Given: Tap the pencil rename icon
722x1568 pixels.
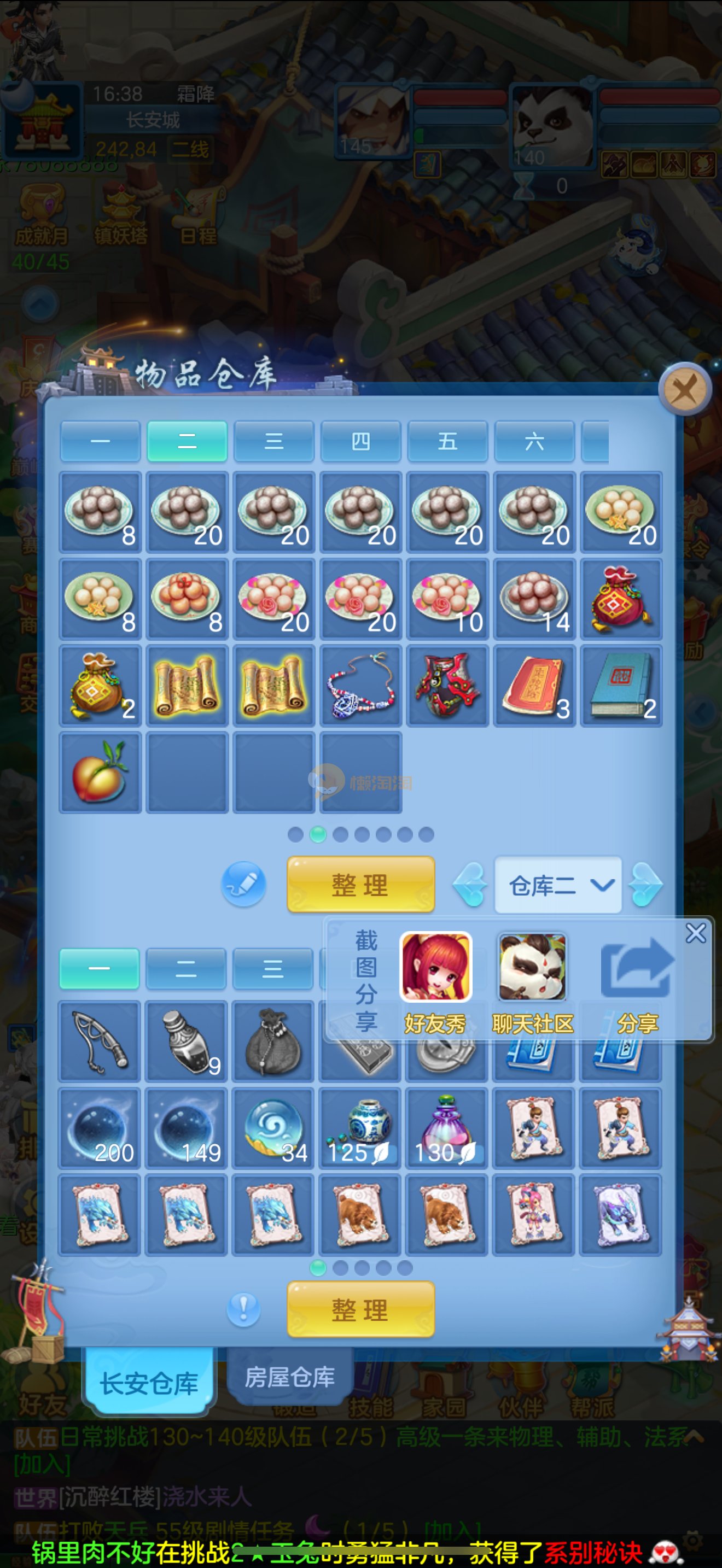Looking at the screenshot, I should 243,884.
